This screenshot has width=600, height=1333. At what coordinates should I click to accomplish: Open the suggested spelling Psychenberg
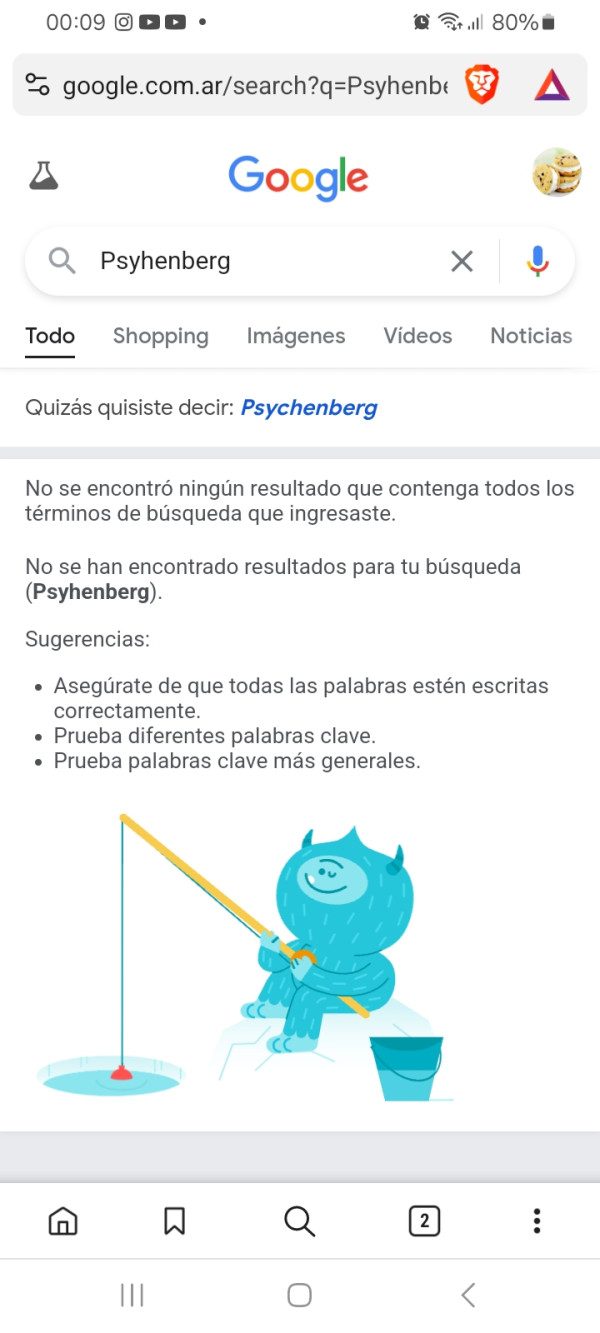point(309,408)
